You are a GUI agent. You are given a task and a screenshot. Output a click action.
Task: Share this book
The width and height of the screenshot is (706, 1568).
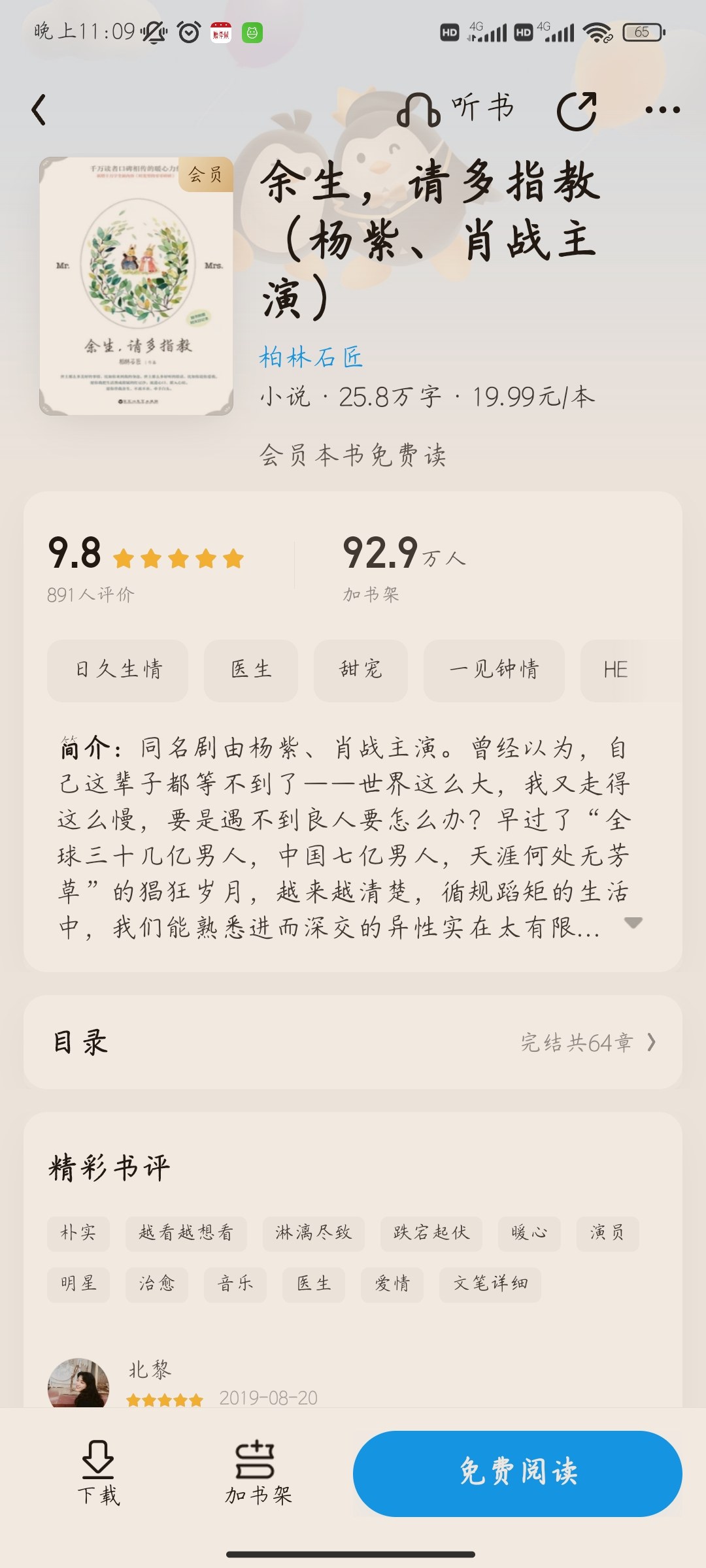coord(577,110)
